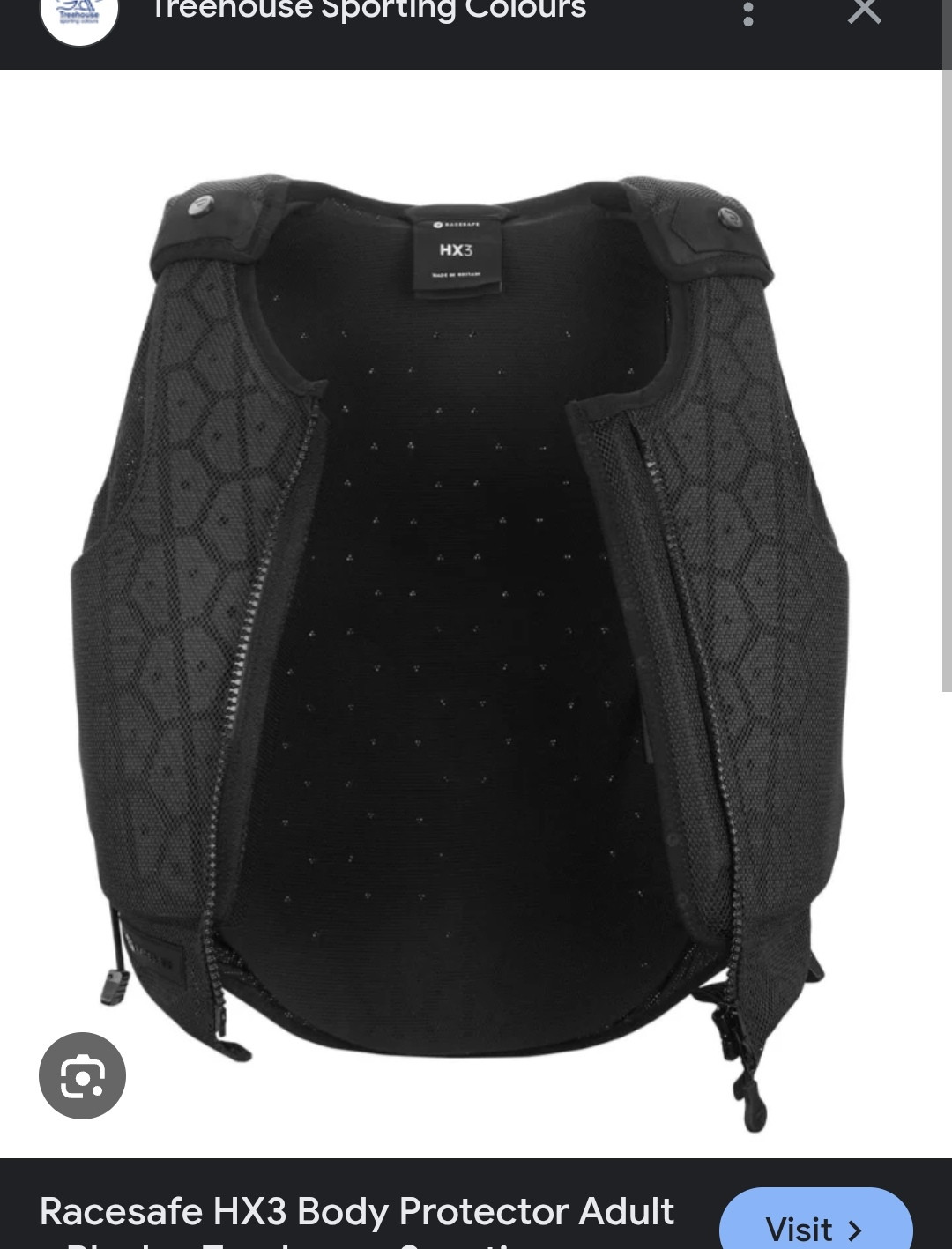The width and height of the screenshot is (952, 1249).
Task: Tap the Visit button
Action: click(x=814, y=1226)
